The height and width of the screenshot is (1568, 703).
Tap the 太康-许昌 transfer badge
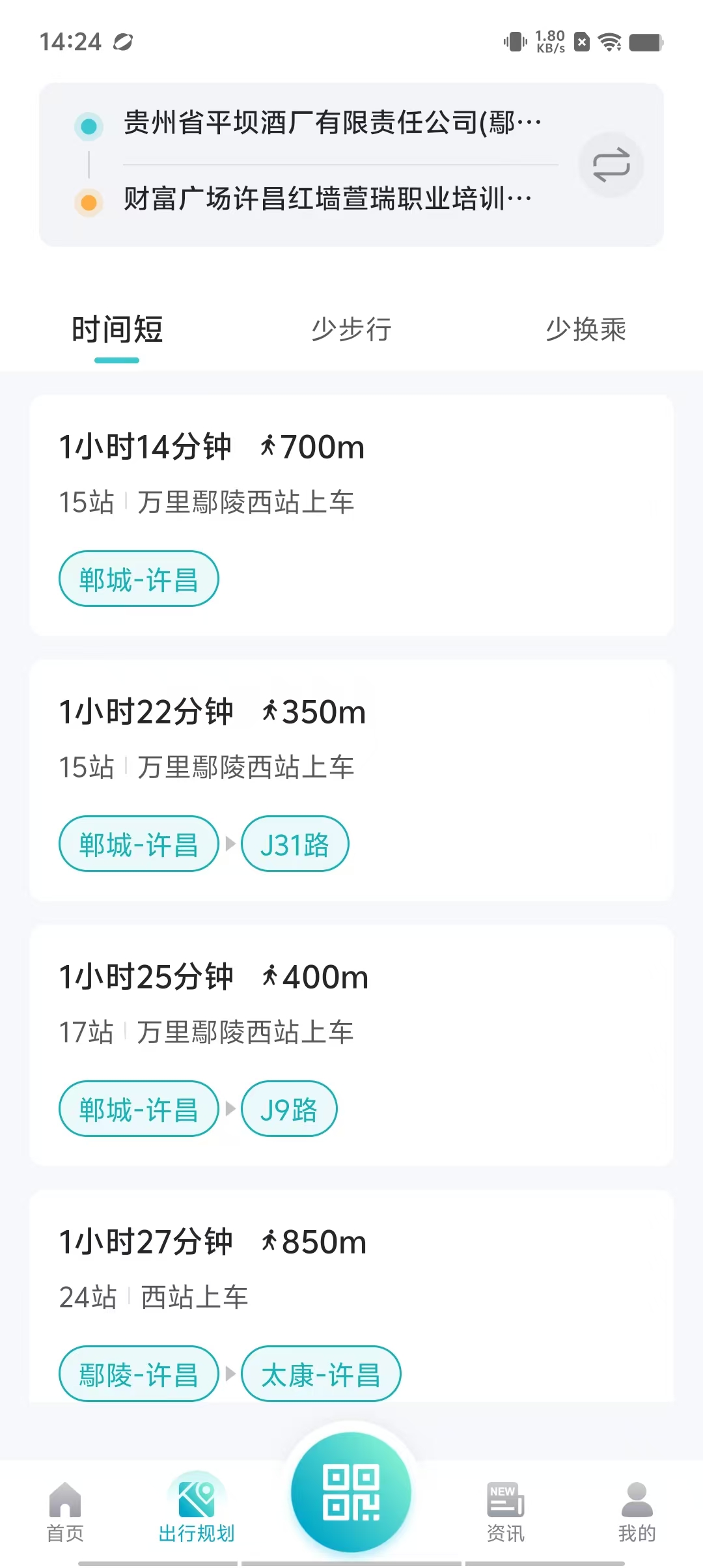point(321,1374)
